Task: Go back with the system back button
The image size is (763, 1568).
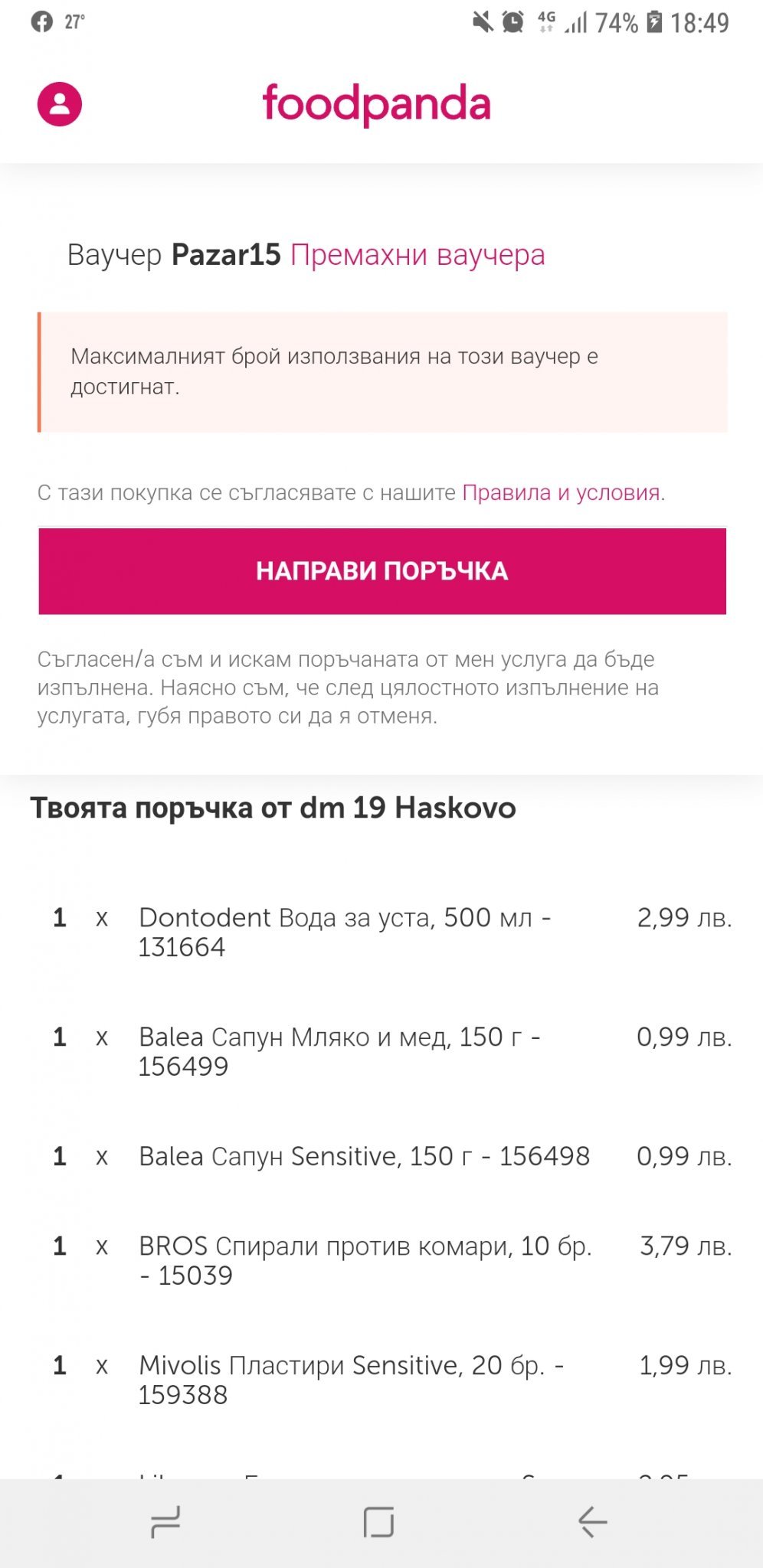Action: pos(592,1521)
